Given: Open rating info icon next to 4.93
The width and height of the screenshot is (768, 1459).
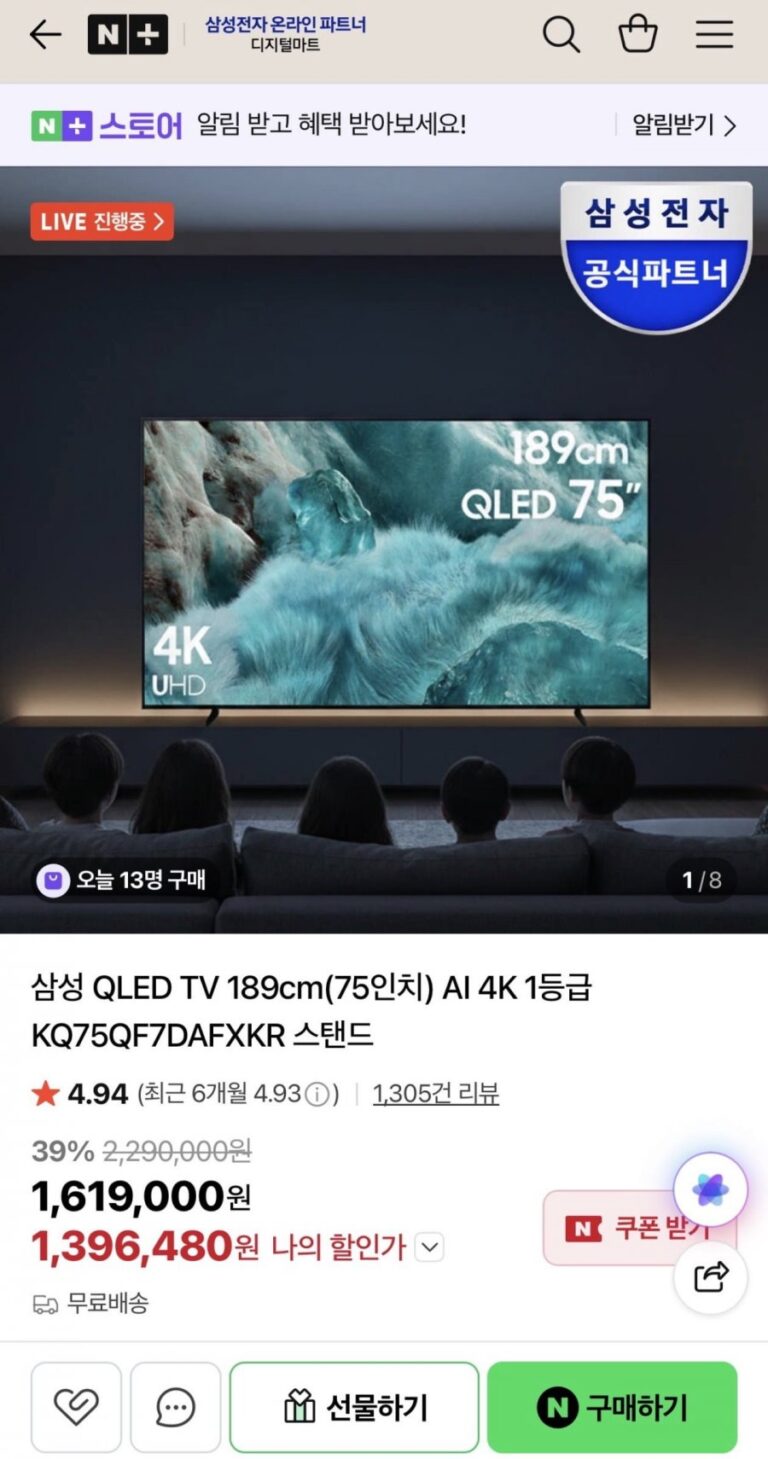Looking at the screenshot, I should 317,1094.
